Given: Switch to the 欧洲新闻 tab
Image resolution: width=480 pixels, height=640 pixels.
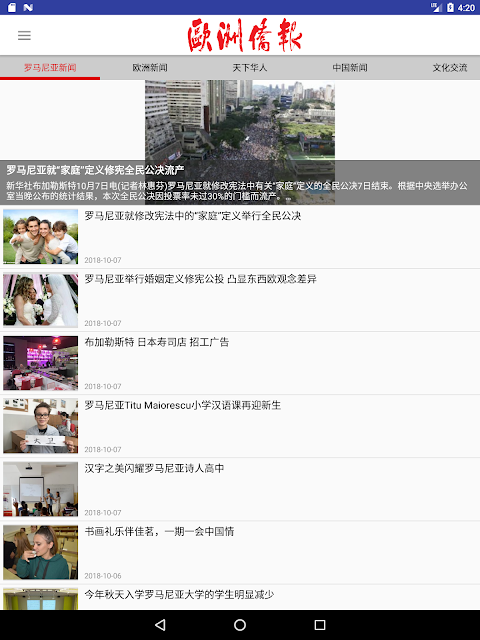Looking at the screenshot, I should click(150, 68).
